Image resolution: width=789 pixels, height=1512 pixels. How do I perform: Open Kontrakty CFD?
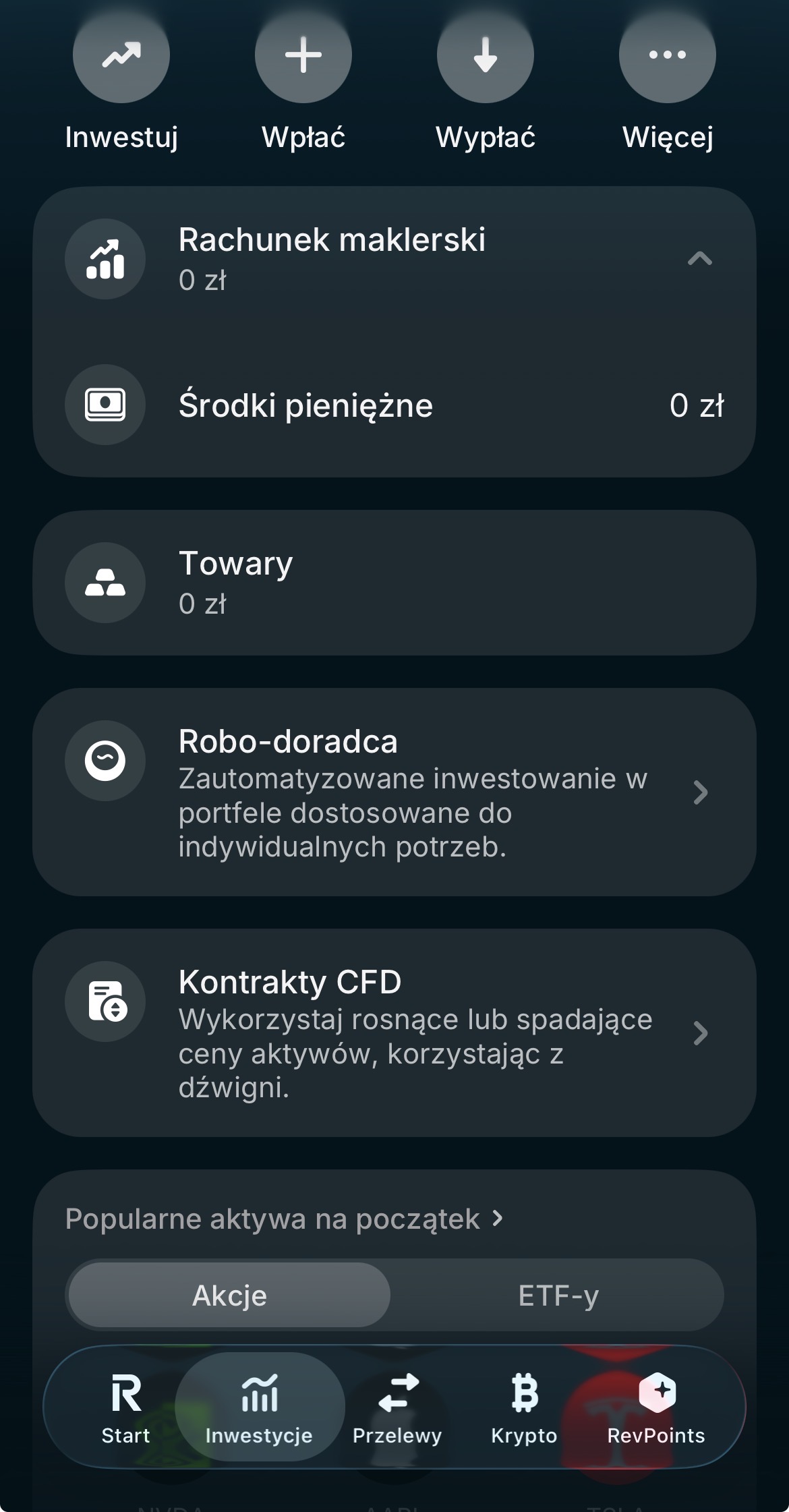[394, 1033]
